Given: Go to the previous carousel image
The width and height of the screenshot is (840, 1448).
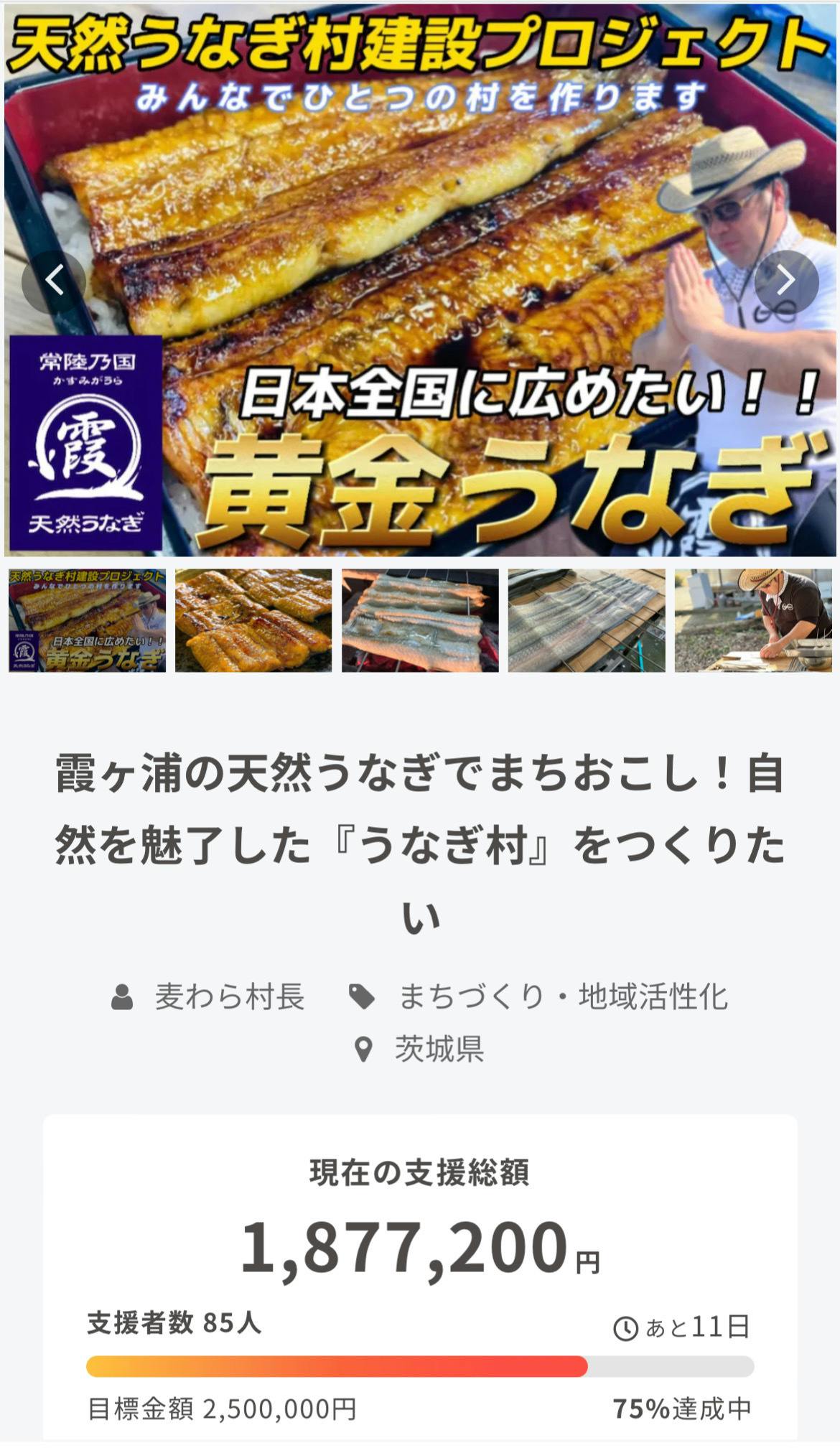Looking at the screenshot, I should 54,281.
